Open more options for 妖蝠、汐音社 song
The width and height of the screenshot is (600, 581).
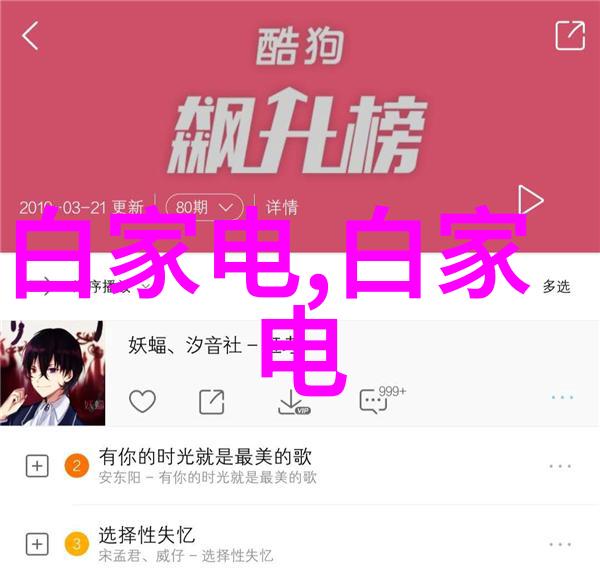[560, 398]
